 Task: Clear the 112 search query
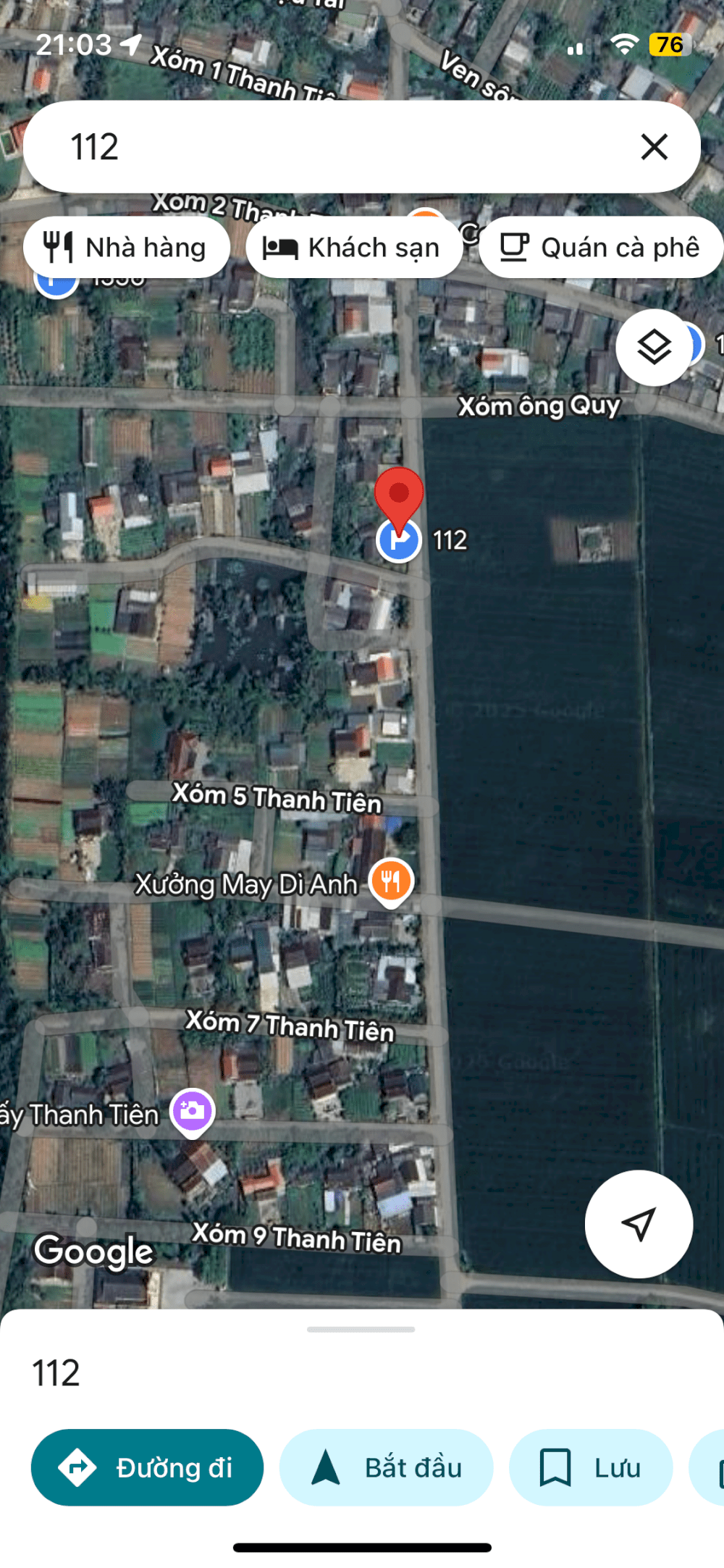[x=654, y=147]
